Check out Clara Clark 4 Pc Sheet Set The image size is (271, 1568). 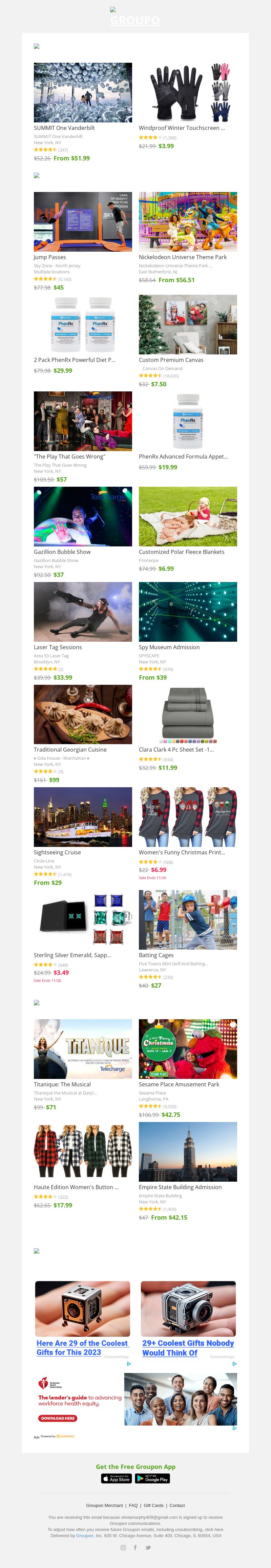188,714
